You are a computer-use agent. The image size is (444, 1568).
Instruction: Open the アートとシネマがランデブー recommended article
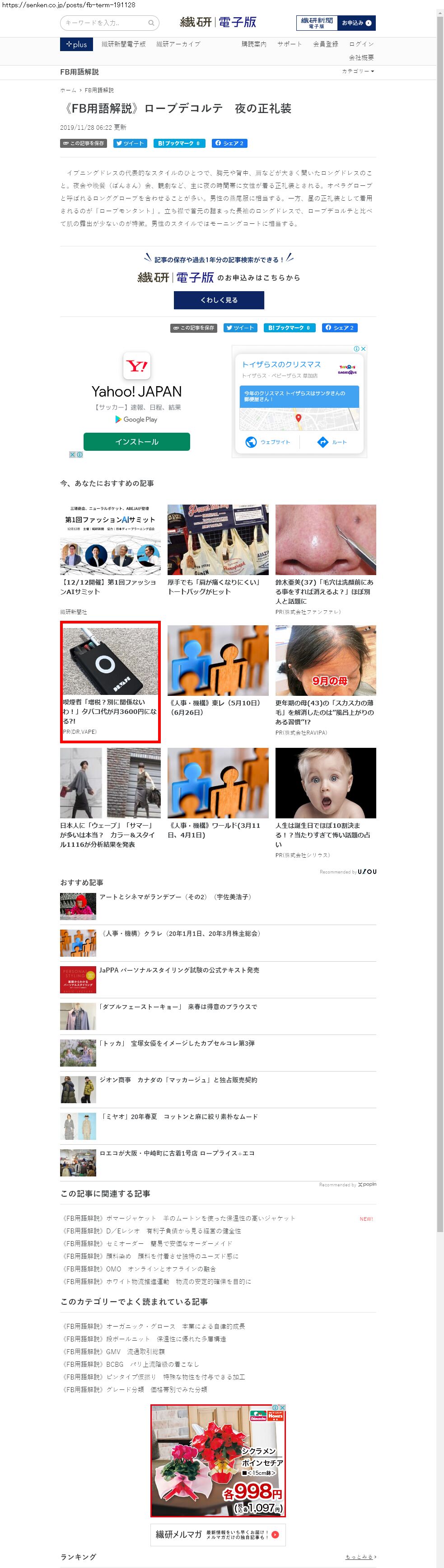[174, 897]
